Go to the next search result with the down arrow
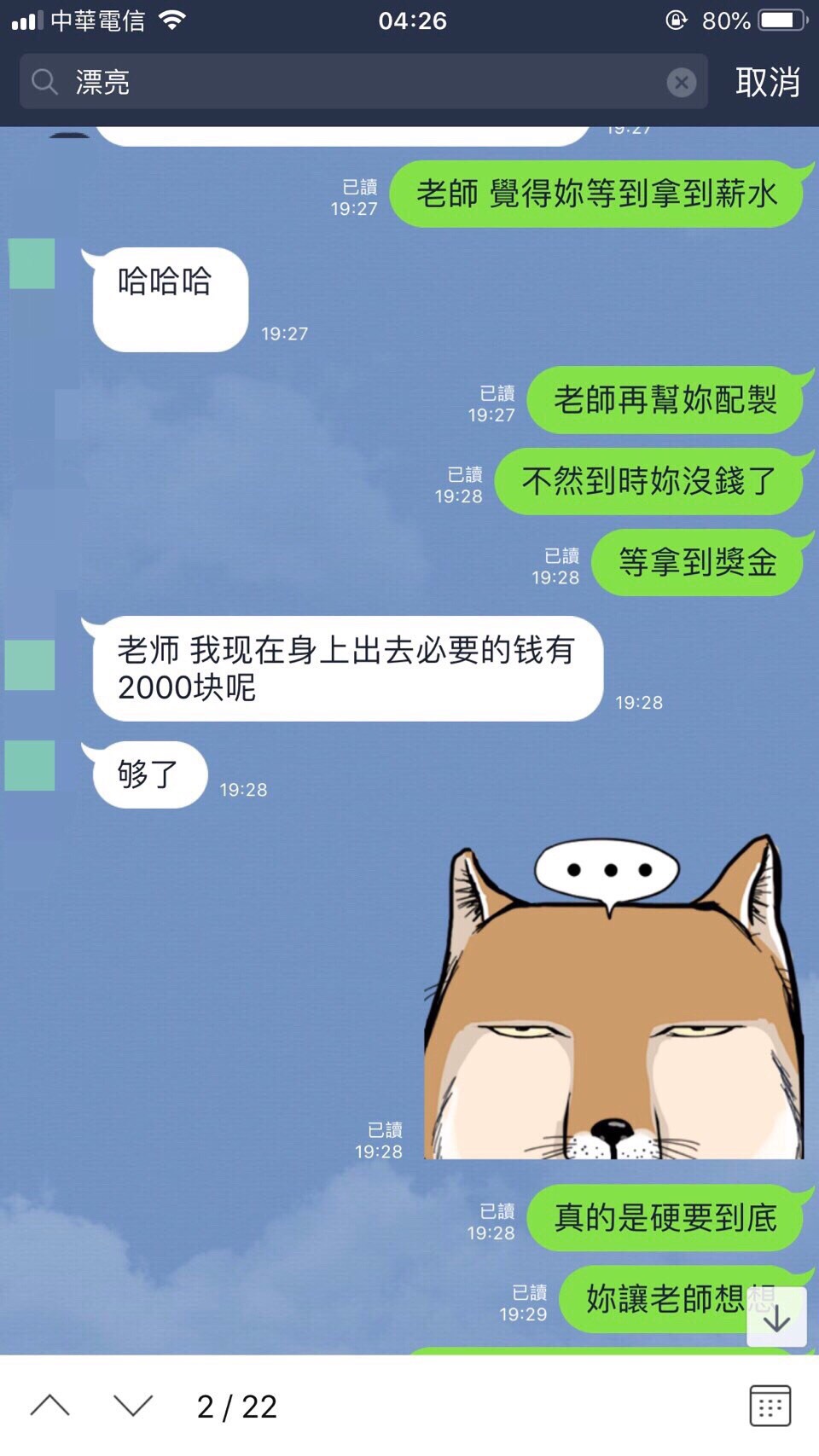 [x=133, y=1405]
